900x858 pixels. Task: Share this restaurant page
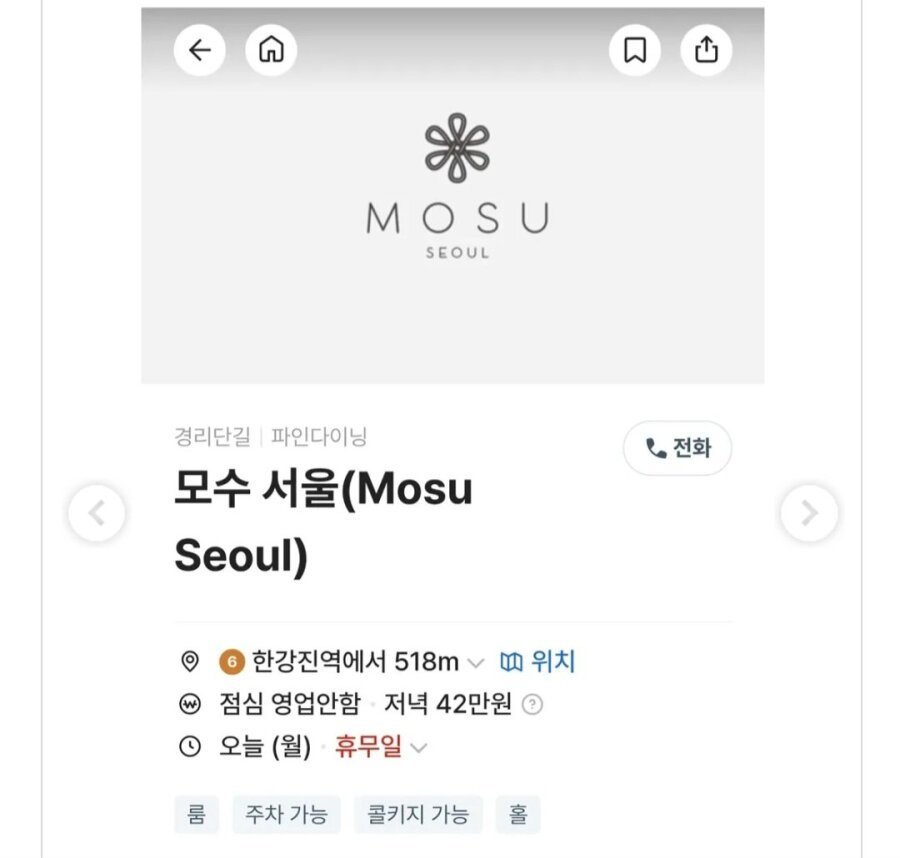point(706,50)
